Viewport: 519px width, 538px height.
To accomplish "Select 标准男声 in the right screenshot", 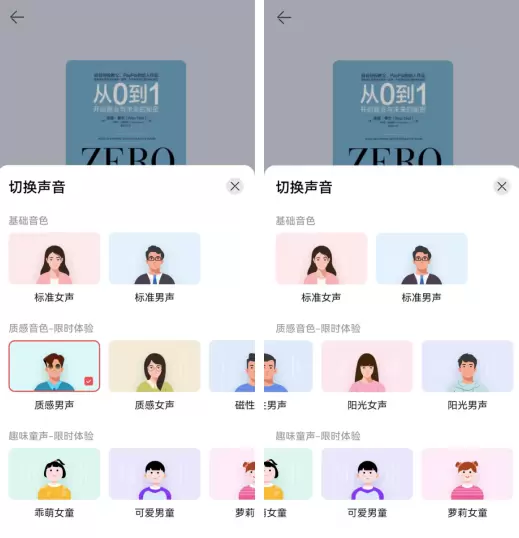I will (422, 258).
